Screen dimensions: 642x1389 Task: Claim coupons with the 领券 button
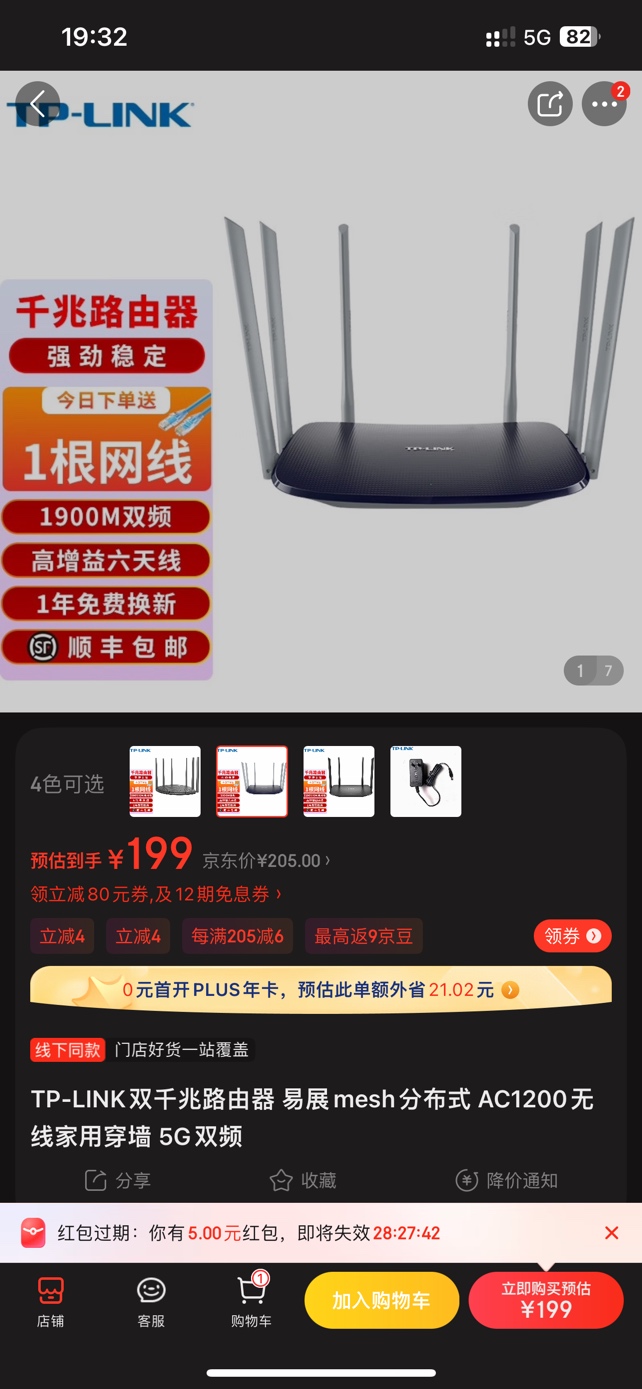point(572,936)
